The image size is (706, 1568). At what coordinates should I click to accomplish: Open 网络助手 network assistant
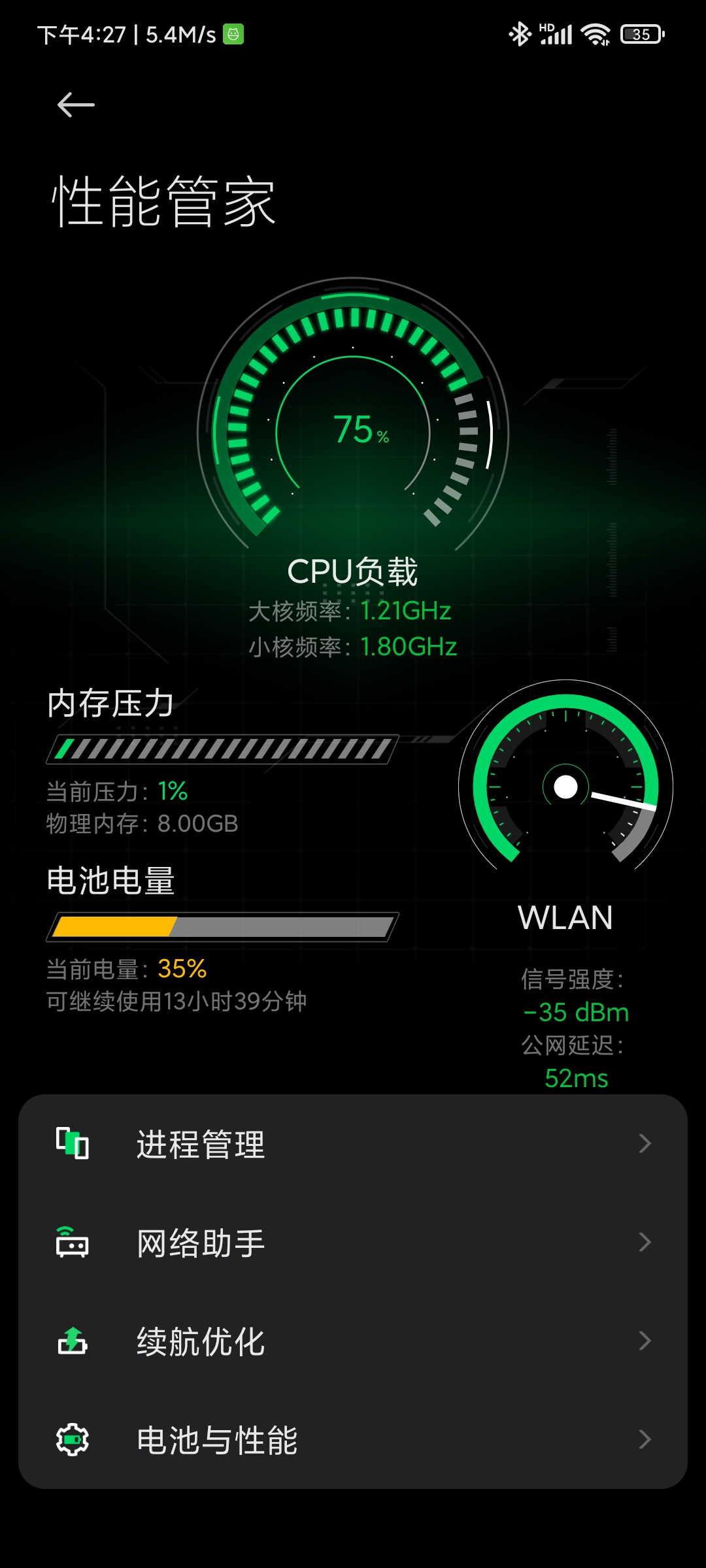click(353, 1243)
